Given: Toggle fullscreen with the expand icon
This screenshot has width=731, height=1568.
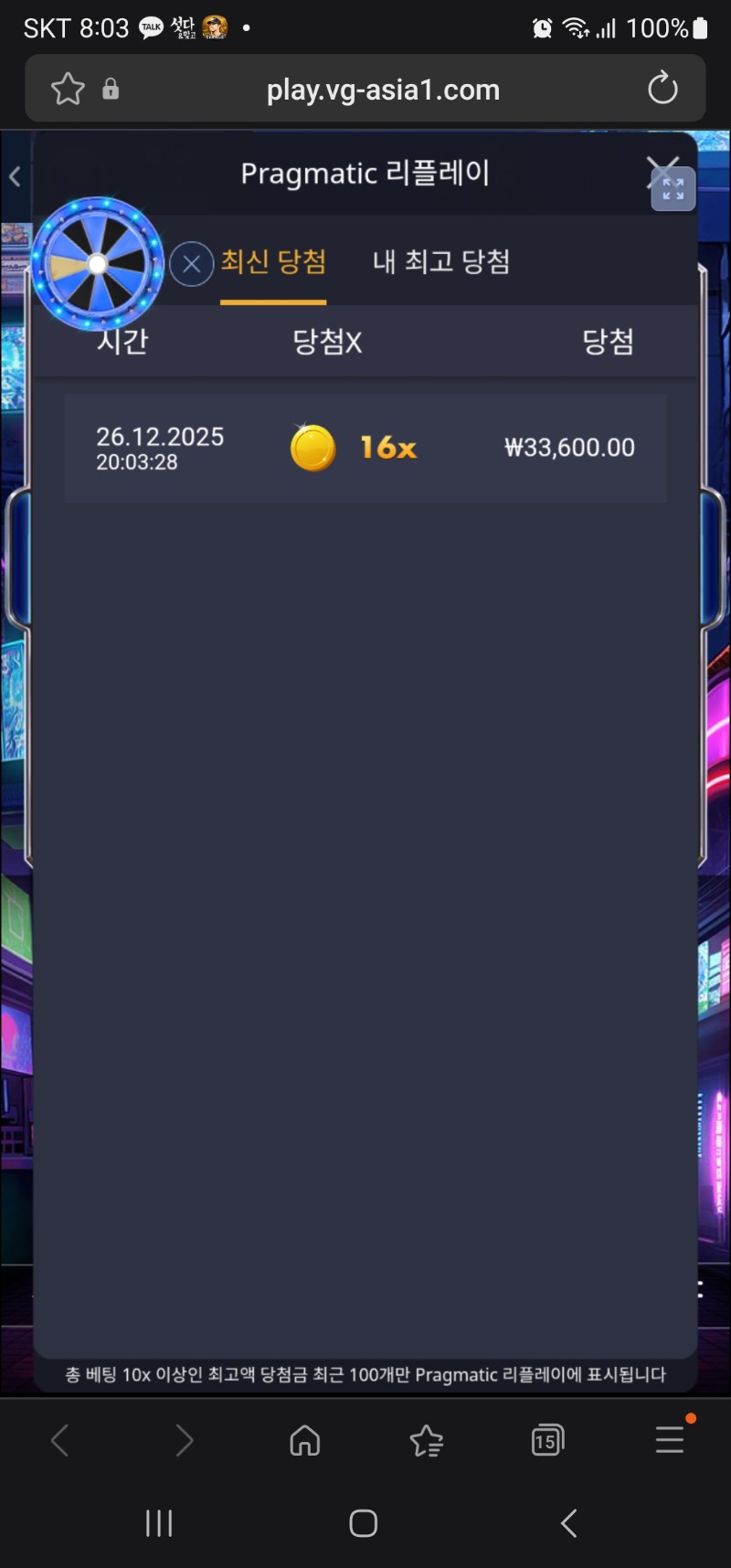Looking at the screenshot, I should tap(673, 189).
